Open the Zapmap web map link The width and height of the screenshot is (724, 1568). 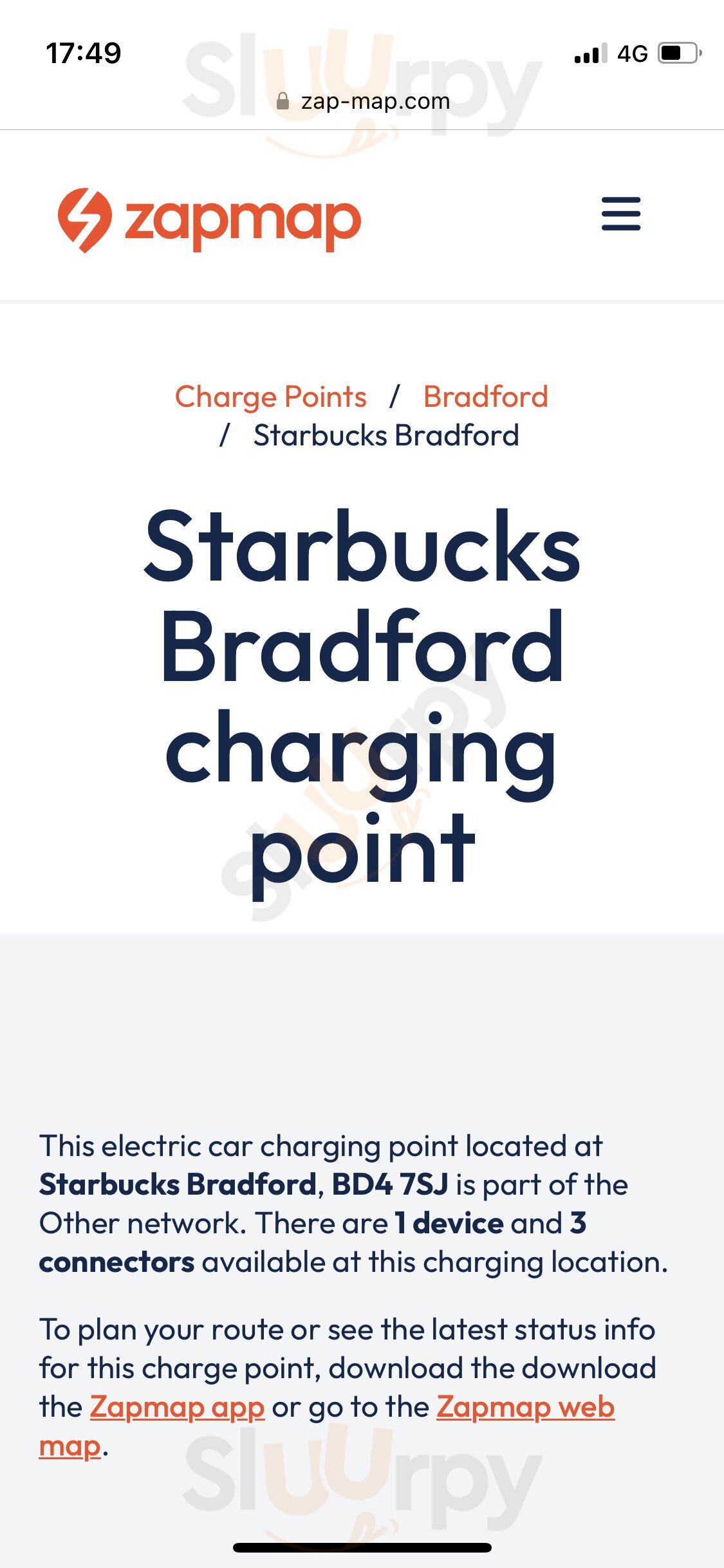pyautogui.click(x=525, y=1407)
